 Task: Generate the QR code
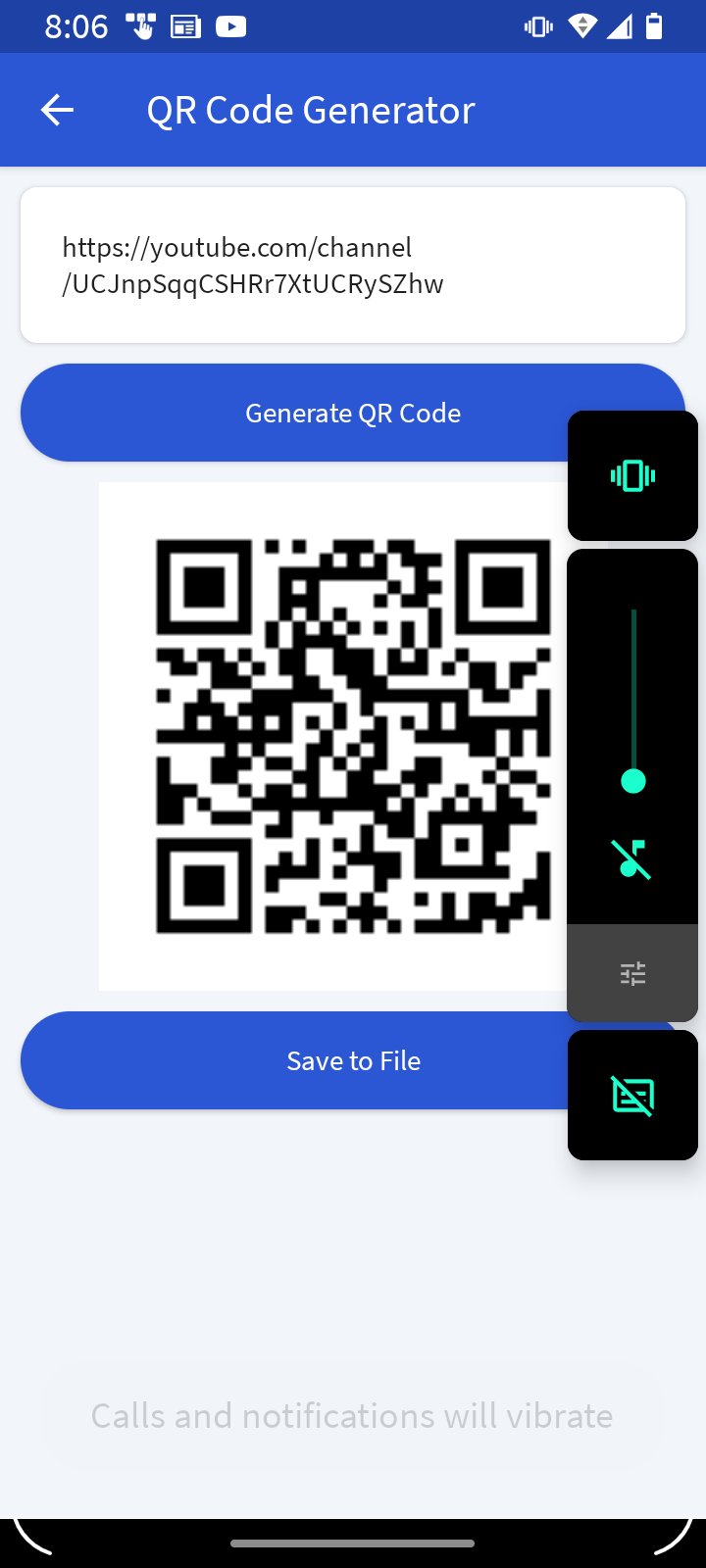294,413
